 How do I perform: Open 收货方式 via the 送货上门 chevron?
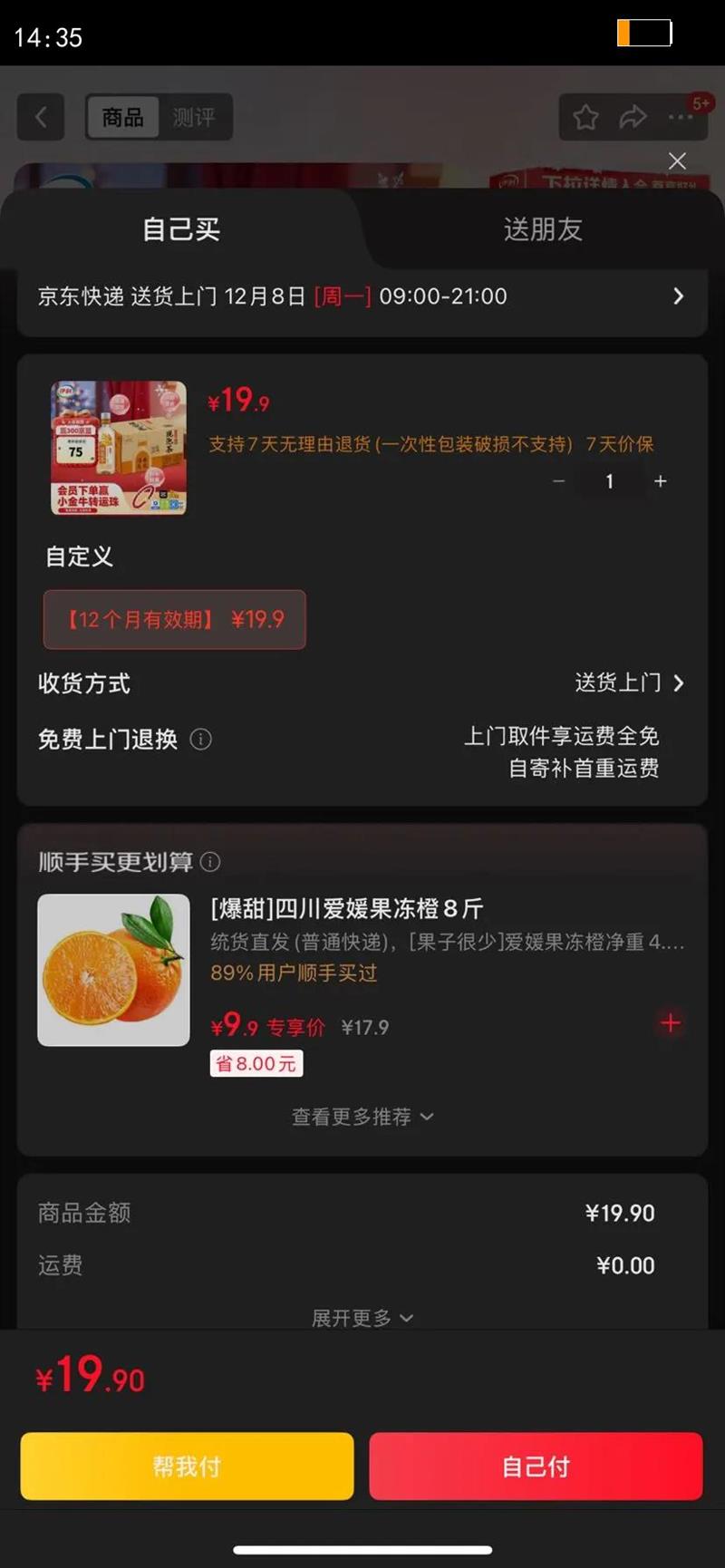[678, 683]
